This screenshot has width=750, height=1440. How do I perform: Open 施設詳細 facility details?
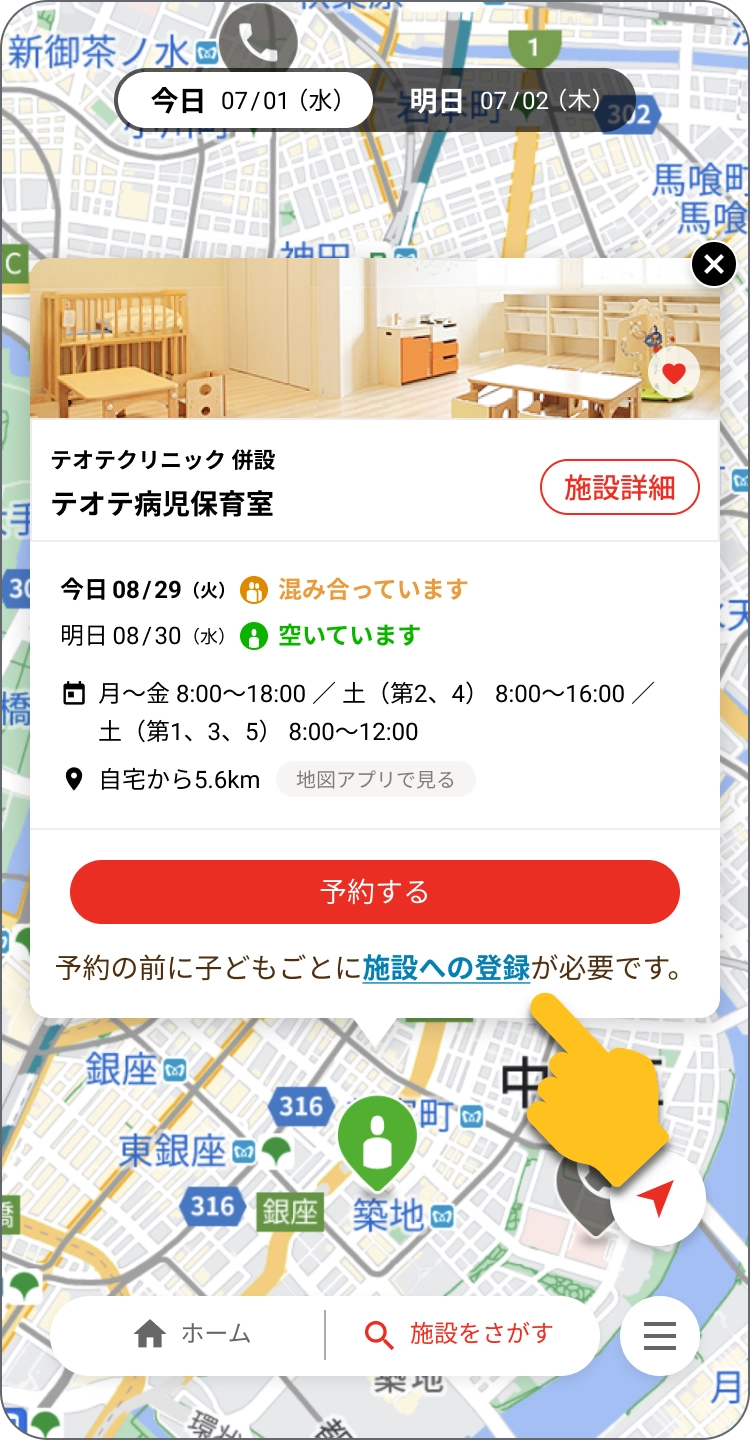coord(619,487)
